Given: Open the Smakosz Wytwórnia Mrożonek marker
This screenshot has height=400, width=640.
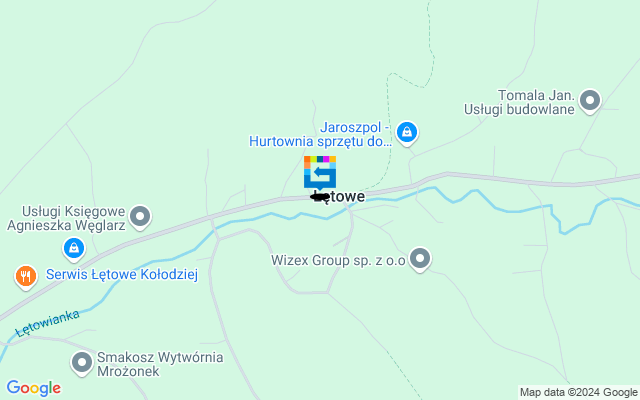Looking at the screenshot, I should (x=82, y=362).
